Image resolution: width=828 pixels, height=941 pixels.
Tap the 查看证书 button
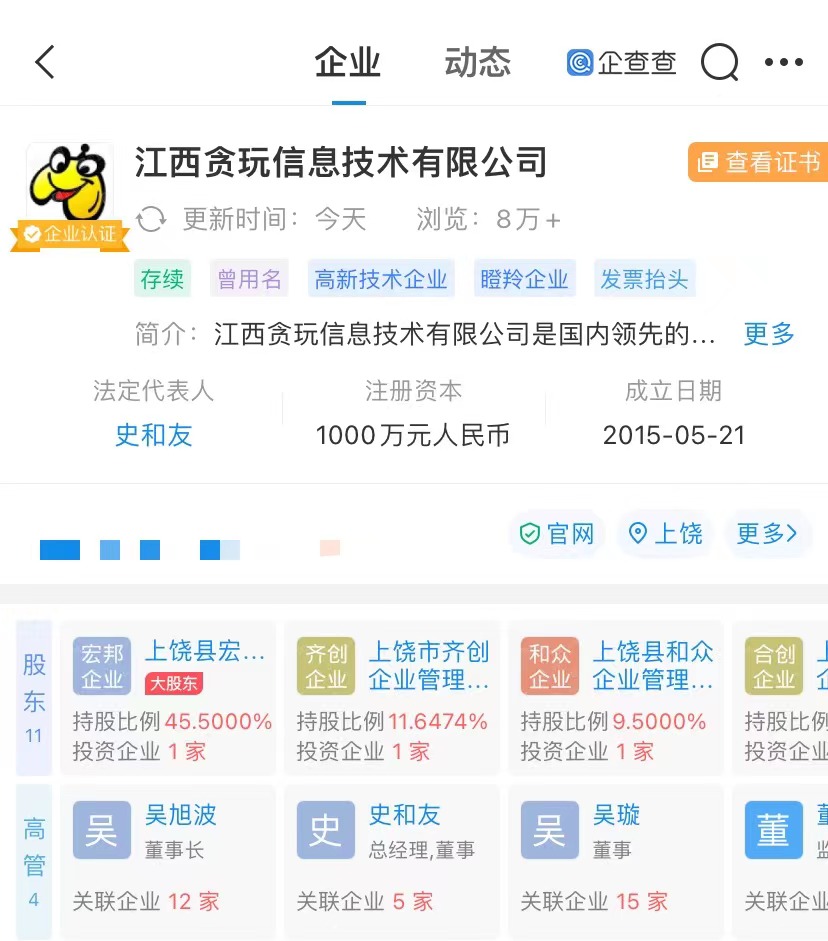tap(760, 162)
